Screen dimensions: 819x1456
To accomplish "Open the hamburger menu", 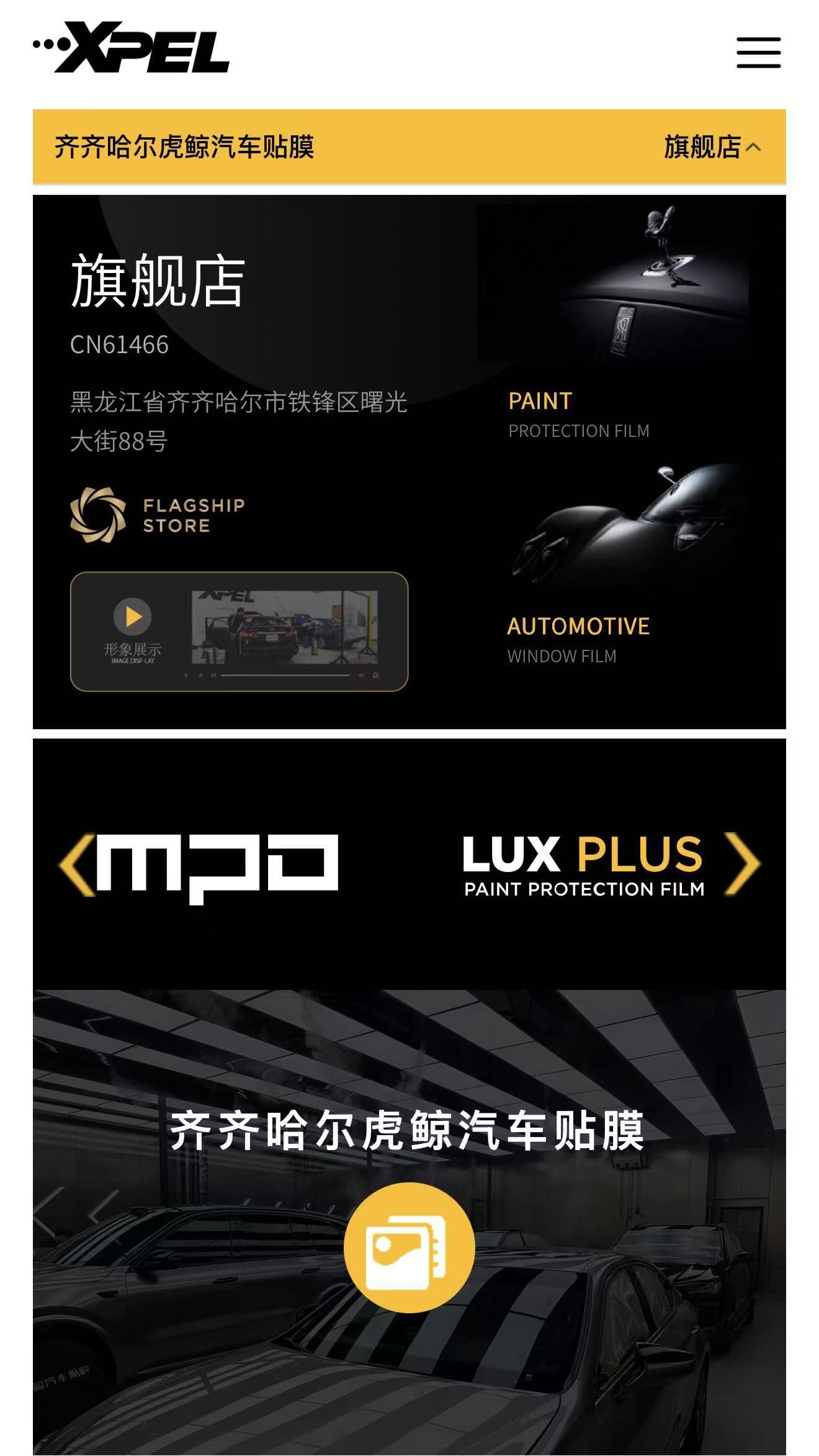I will [x=758, y=52].
